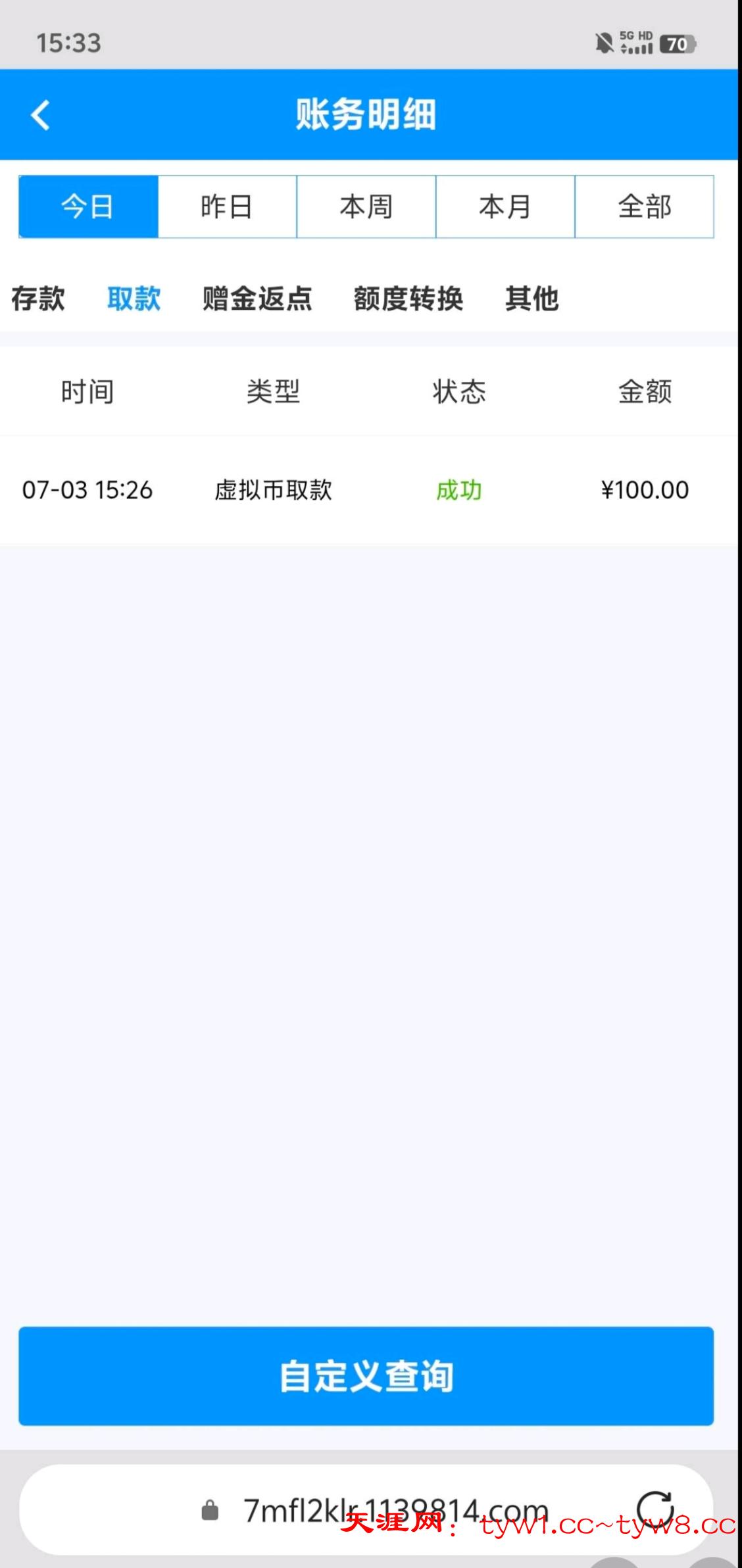Tap the 自定义查询 button
Screen dimensions: 742x1568
click(366, 1376)
